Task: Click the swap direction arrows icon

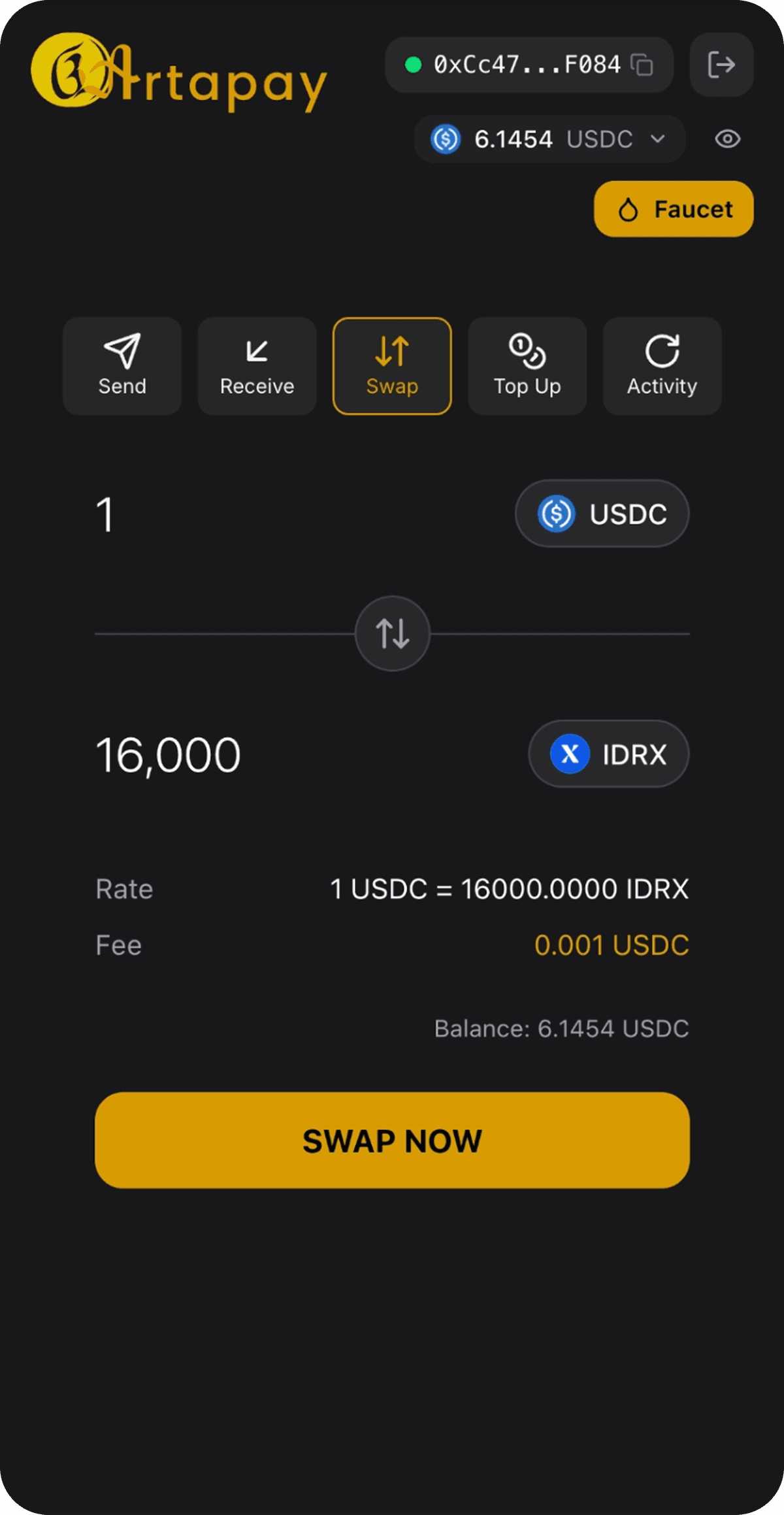Action: 392,633
